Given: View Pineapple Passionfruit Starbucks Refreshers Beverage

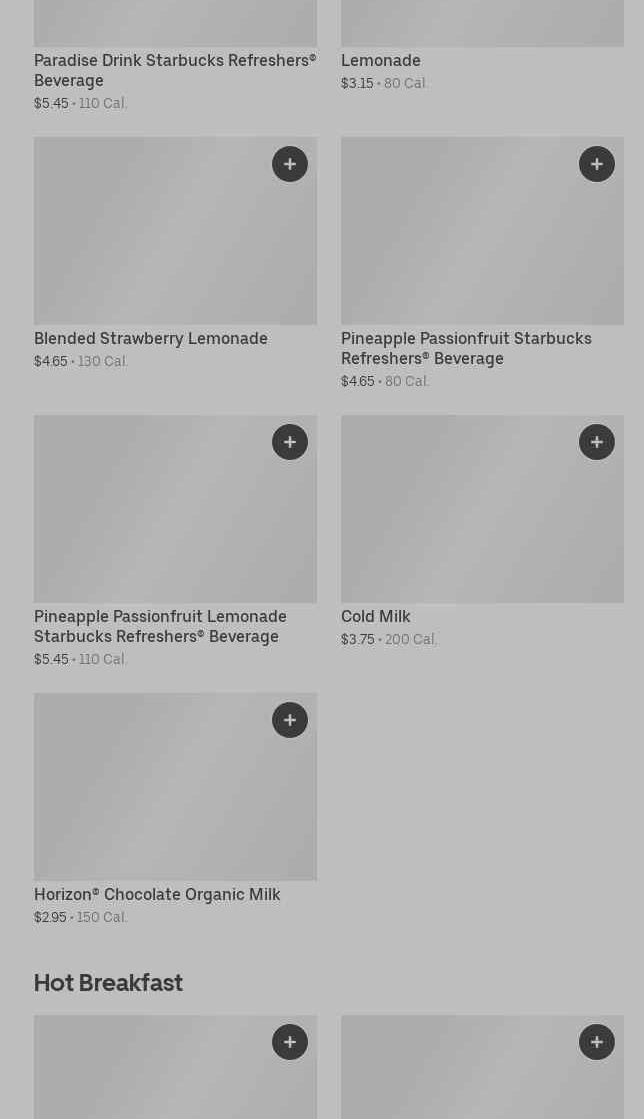Looking at the screenshot, I should click(x=466, y=348).
